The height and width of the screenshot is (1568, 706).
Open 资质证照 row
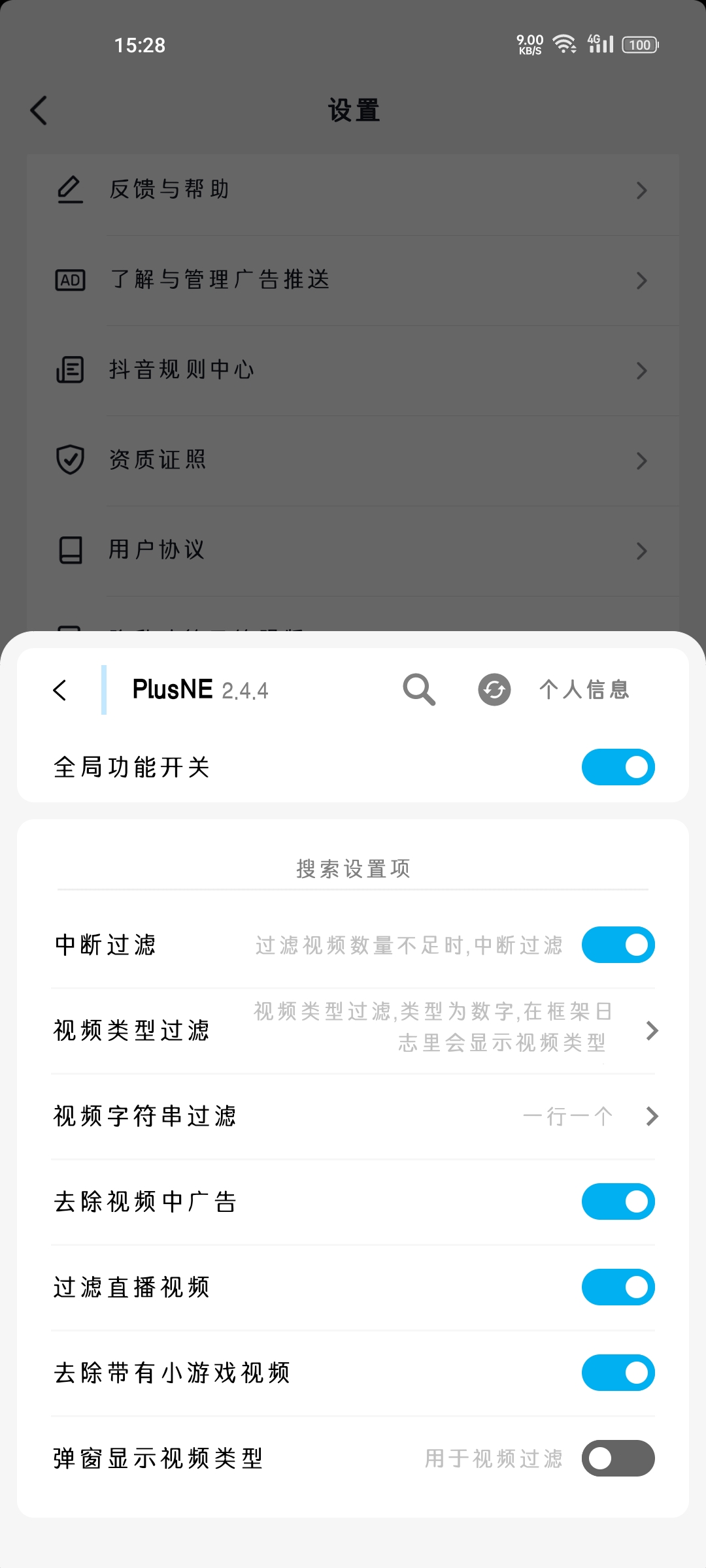click(353, 461)
